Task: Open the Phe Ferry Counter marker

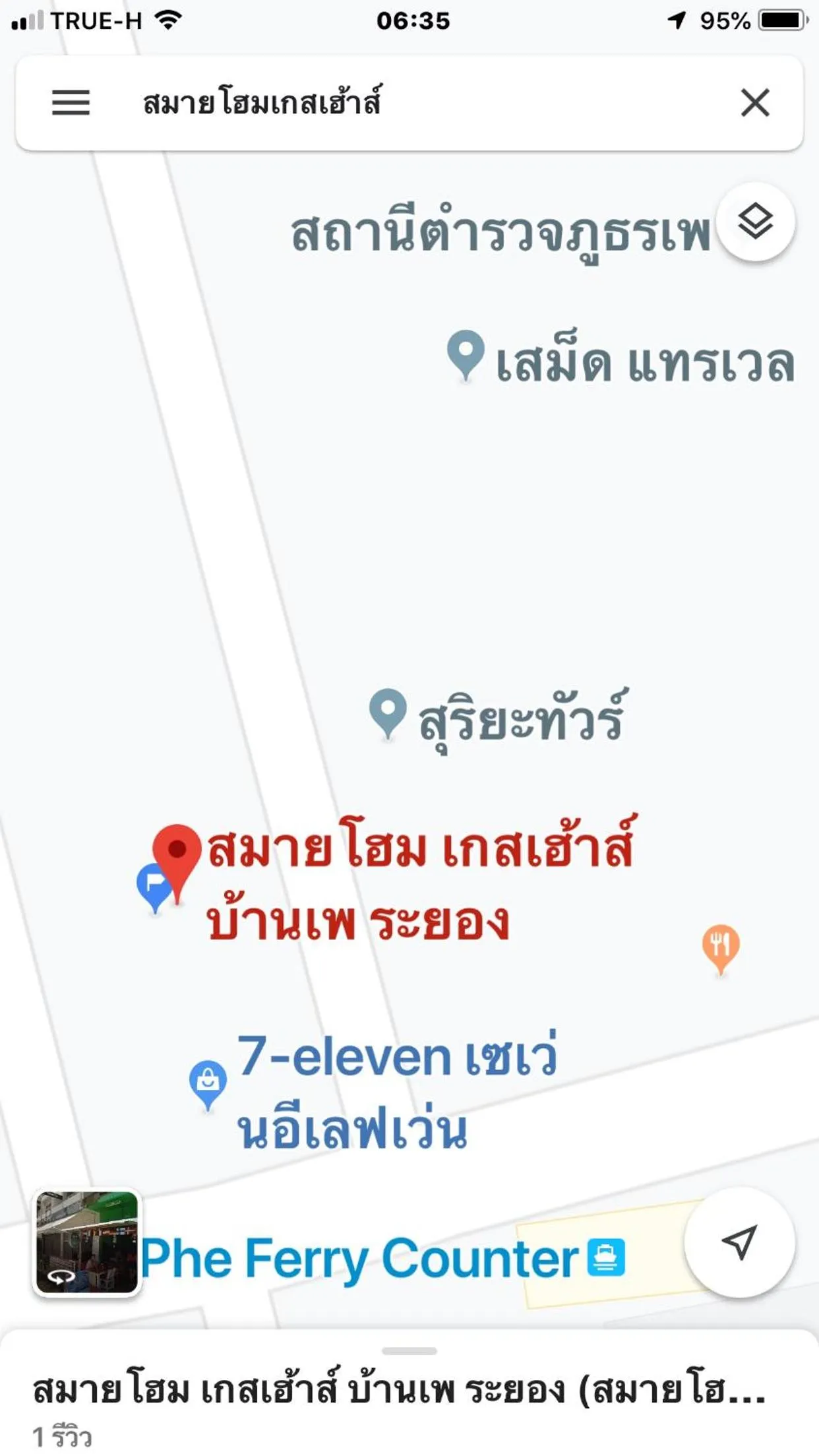Action: coord(606,1257)
